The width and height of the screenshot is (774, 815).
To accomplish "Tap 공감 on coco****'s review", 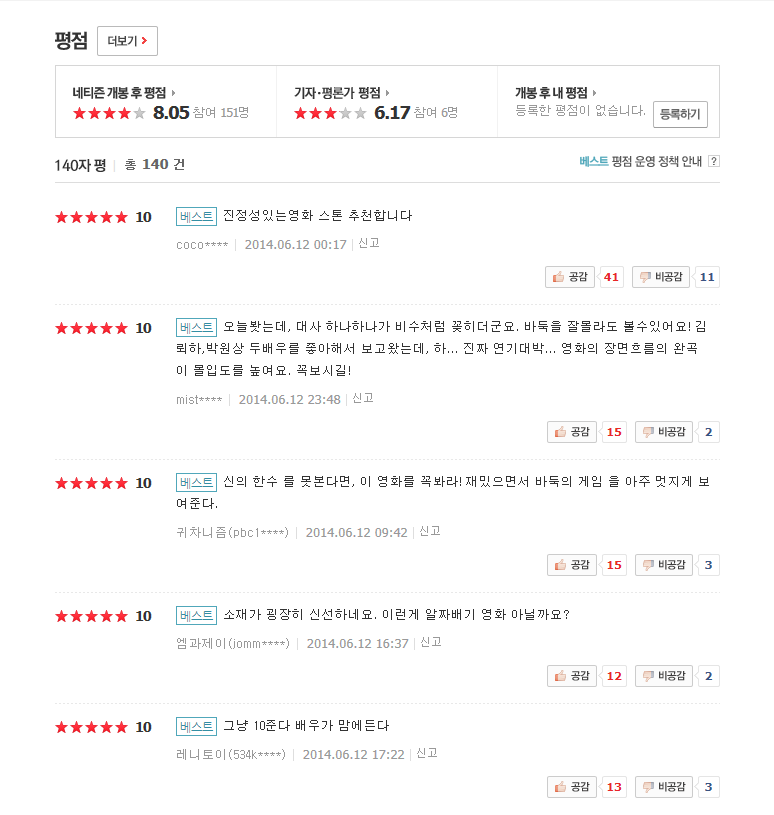I will coord(571,277).
